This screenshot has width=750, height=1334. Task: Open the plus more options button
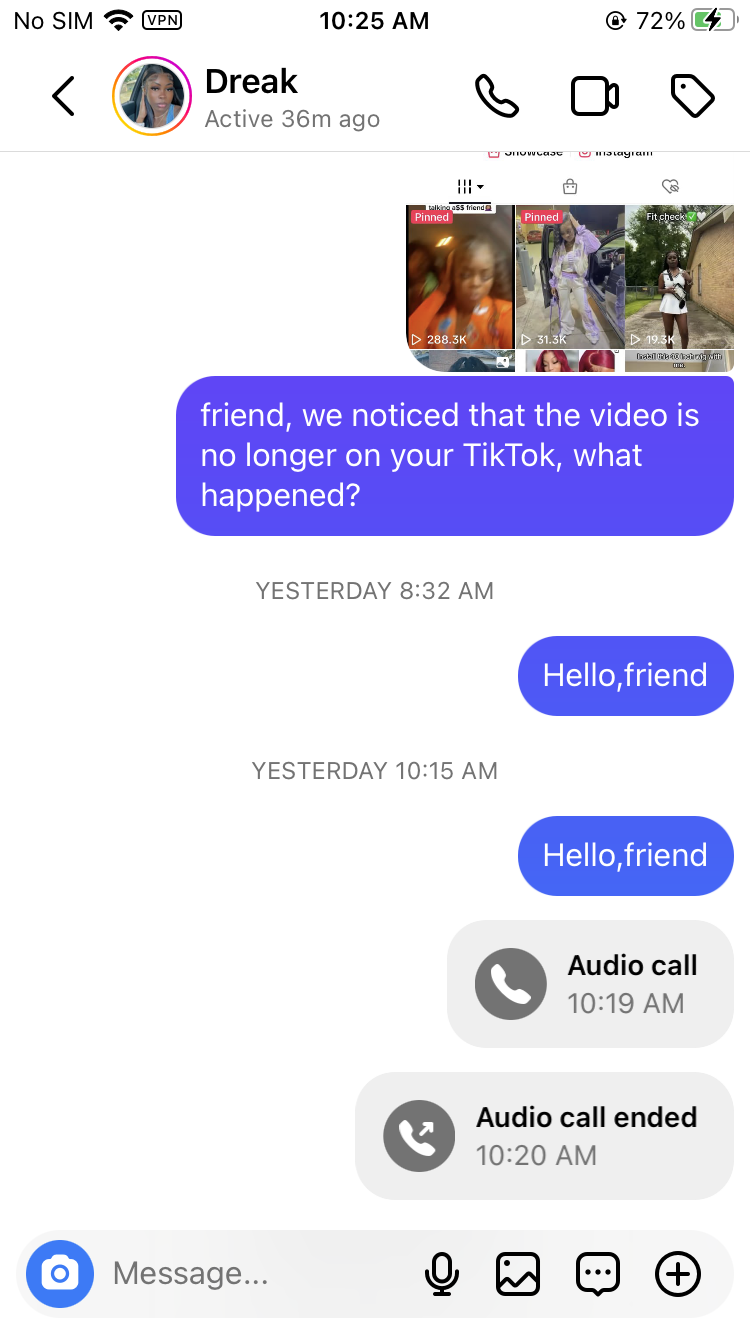click(678, 1274)
